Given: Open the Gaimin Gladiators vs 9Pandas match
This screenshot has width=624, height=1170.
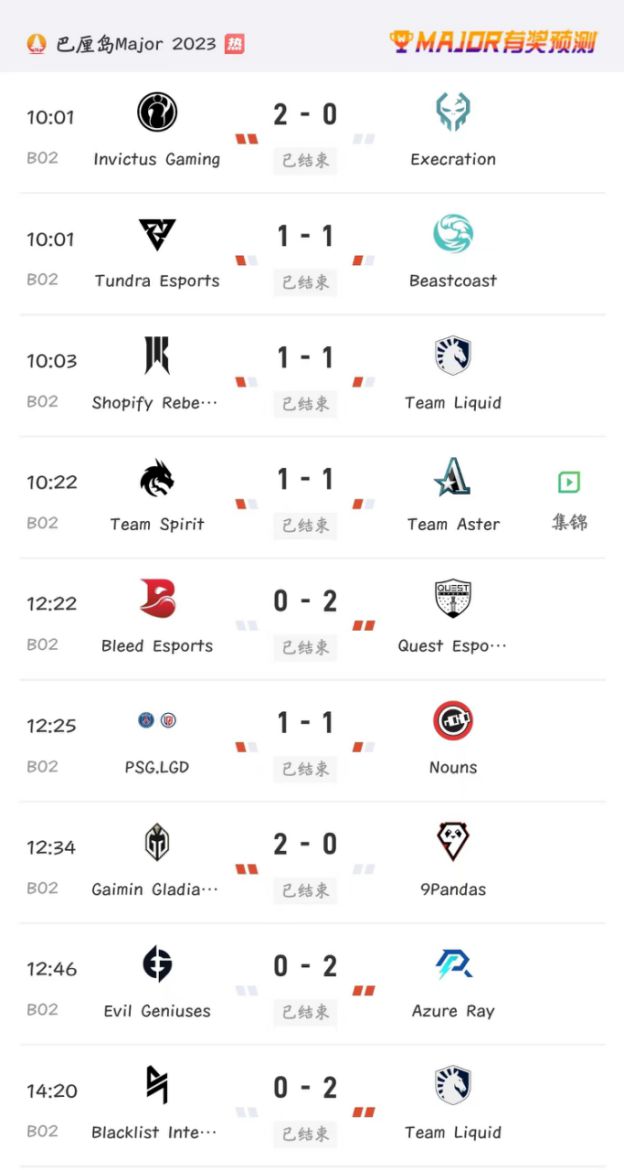Looking at the screenshot, I should point(305,863).
